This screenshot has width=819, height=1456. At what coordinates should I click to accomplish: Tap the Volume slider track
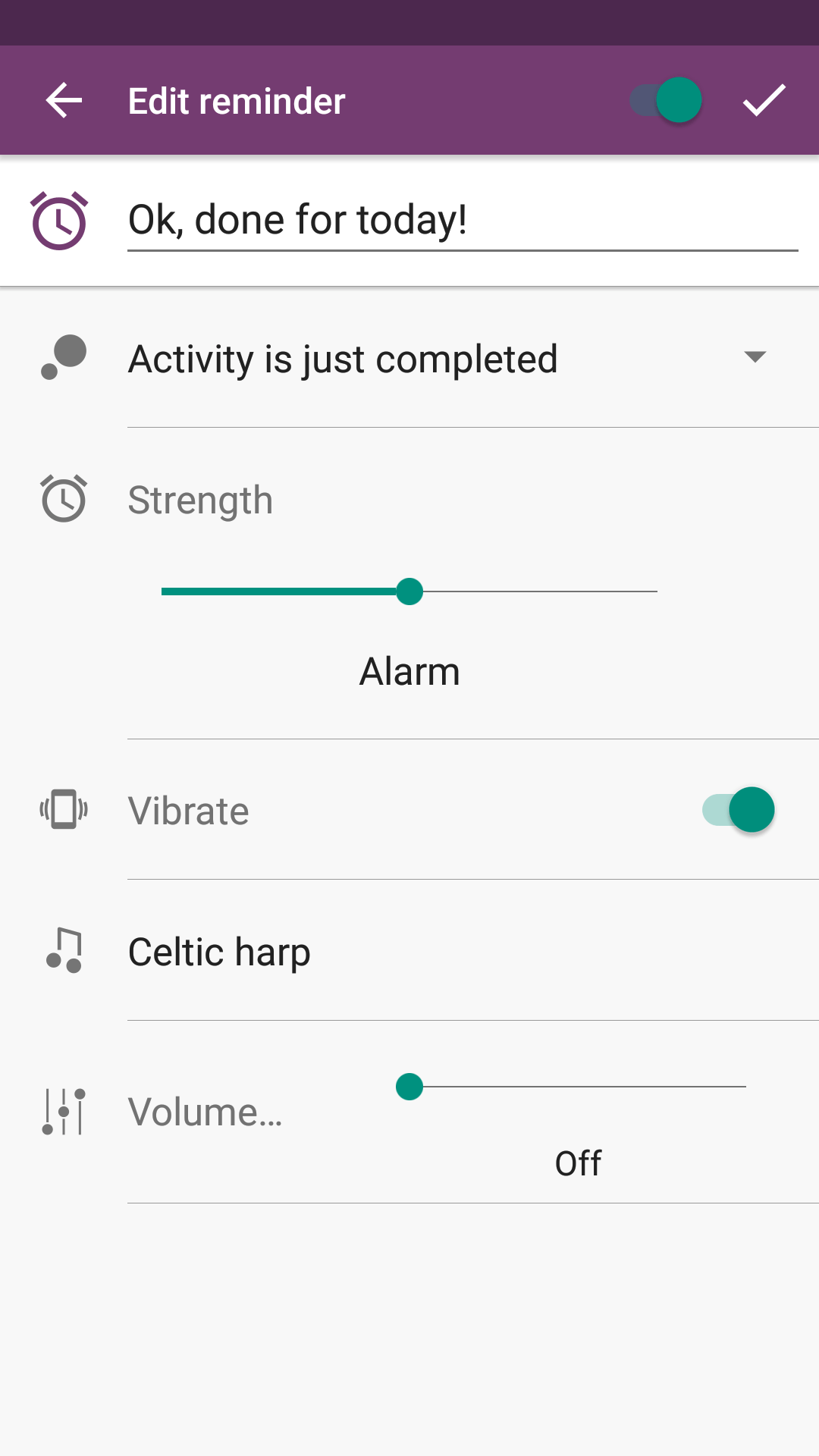[x=576, y=1087]
